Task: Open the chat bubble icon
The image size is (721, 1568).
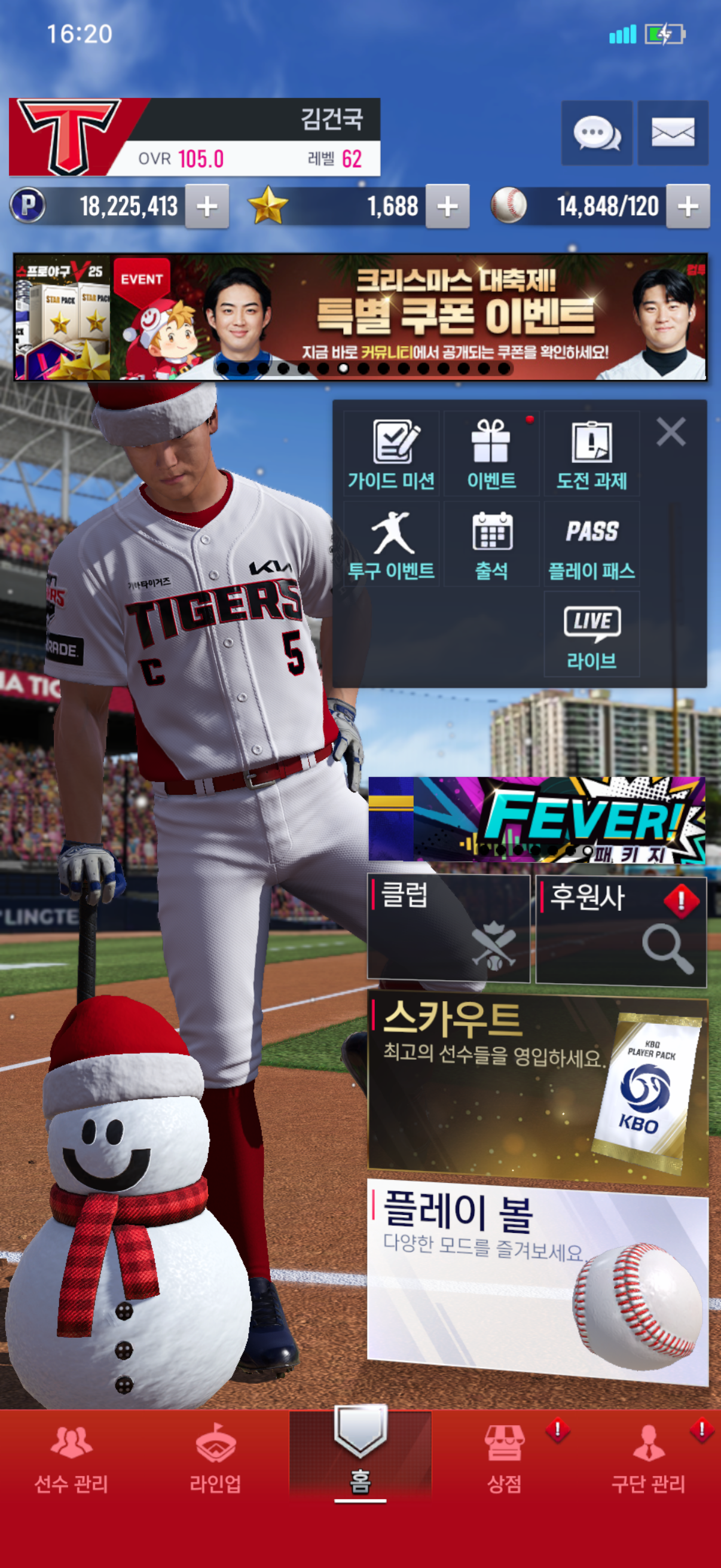Action: click(x=596, y=133)
